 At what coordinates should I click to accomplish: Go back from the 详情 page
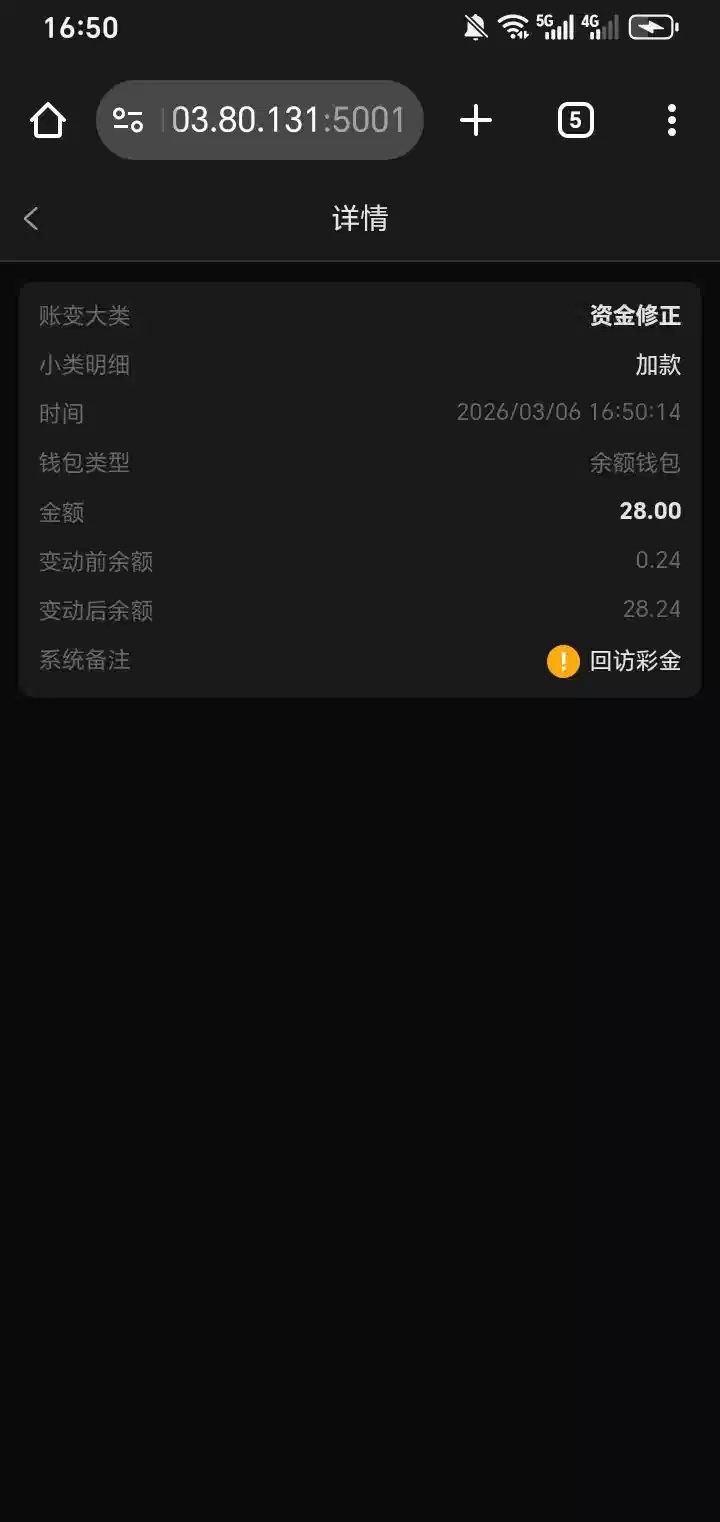31,218
